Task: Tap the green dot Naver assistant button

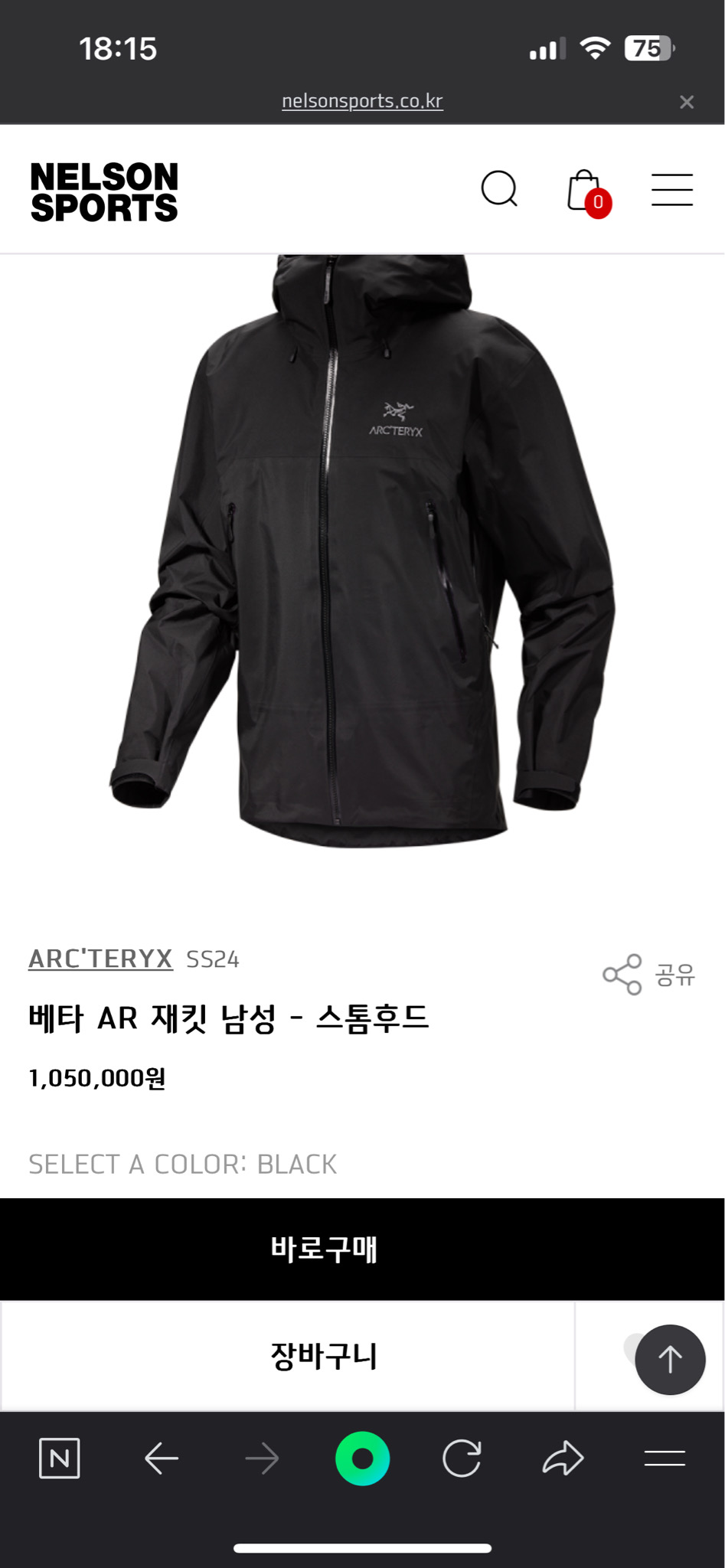Action: click(362, 1458)
